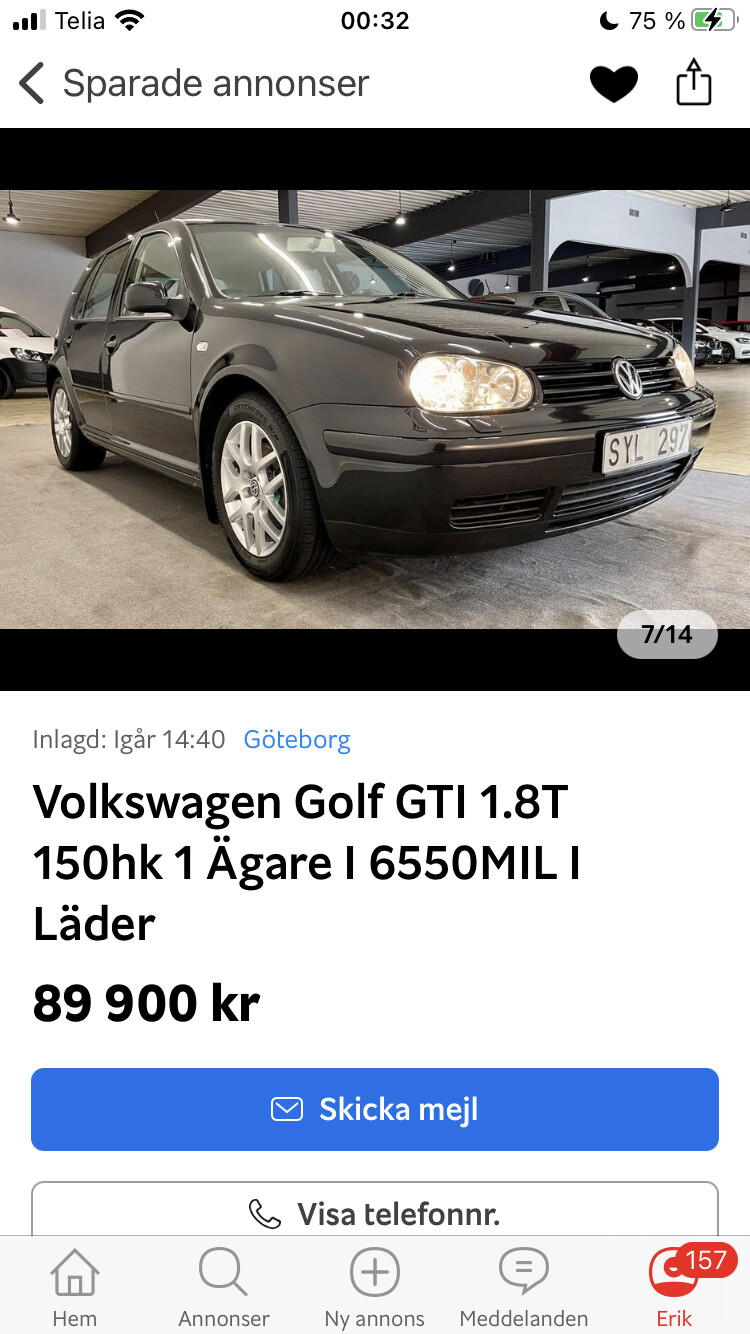Screen dimensions: 750x1334
Task: Select the Hem home icon
Action: 74,1272
